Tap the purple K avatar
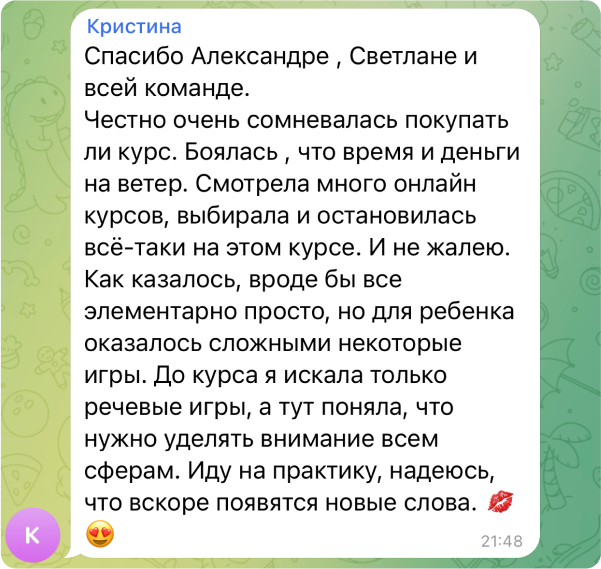Image resolution: width=601 pixels, height=569 pixels. [33, 535]
